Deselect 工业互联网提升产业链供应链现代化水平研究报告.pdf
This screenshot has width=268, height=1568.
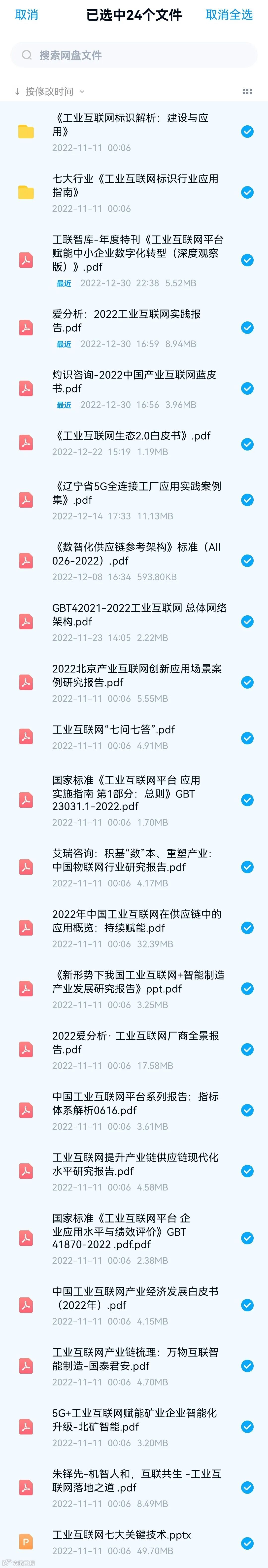247,1171
